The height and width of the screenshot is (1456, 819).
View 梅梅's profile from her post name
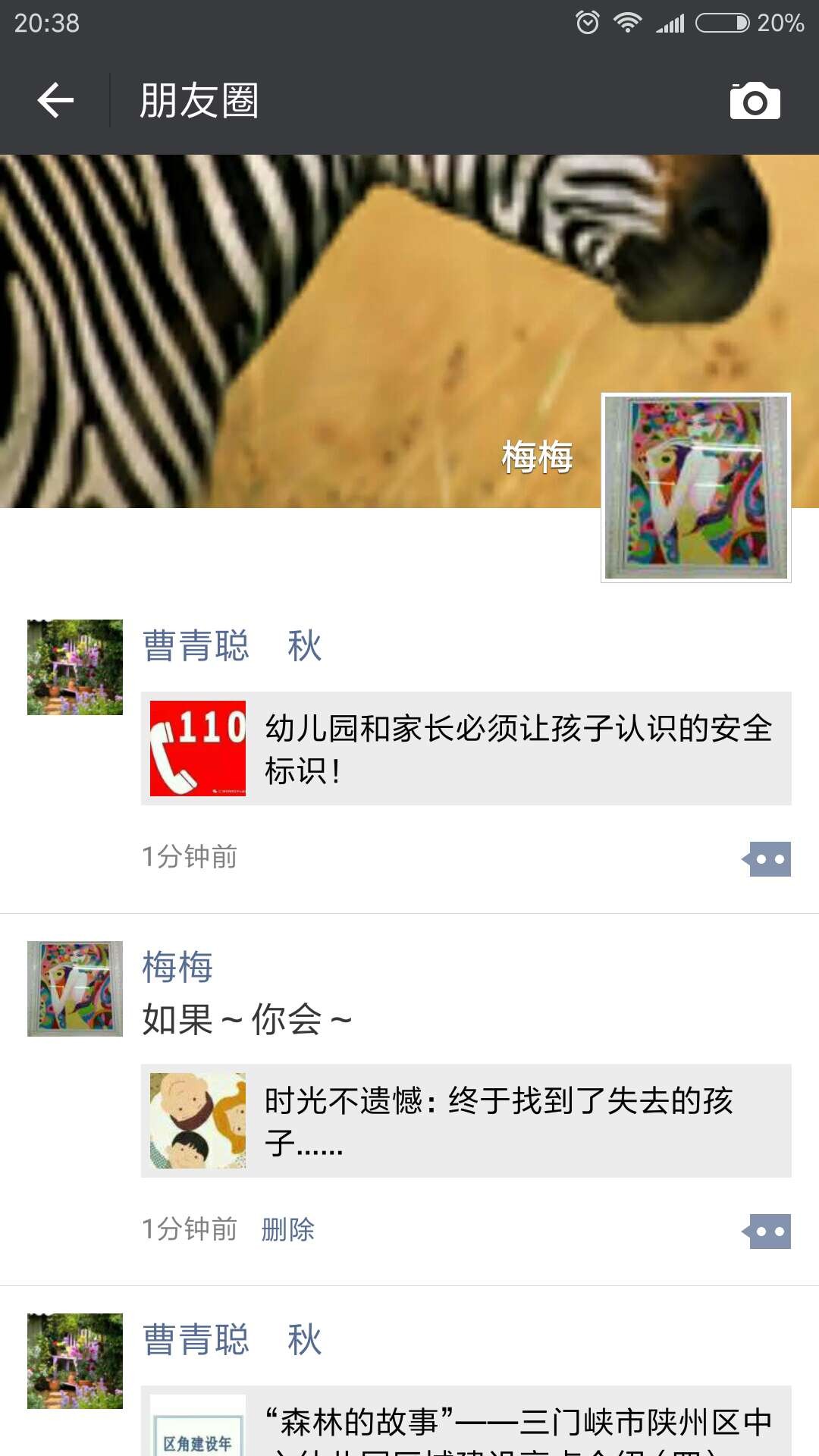pos(177,967)
